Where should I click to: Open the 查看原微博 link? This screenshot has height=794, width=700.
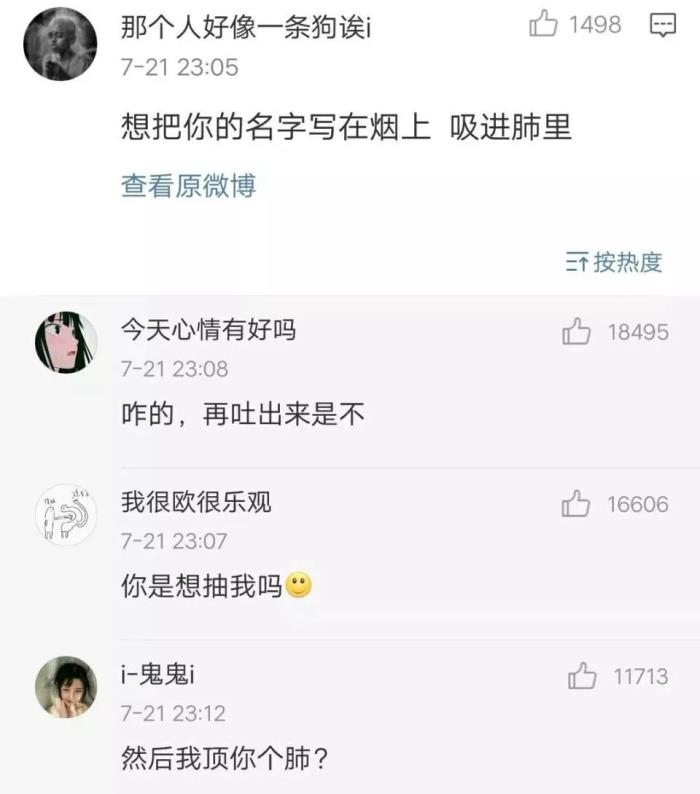(188, 186)
